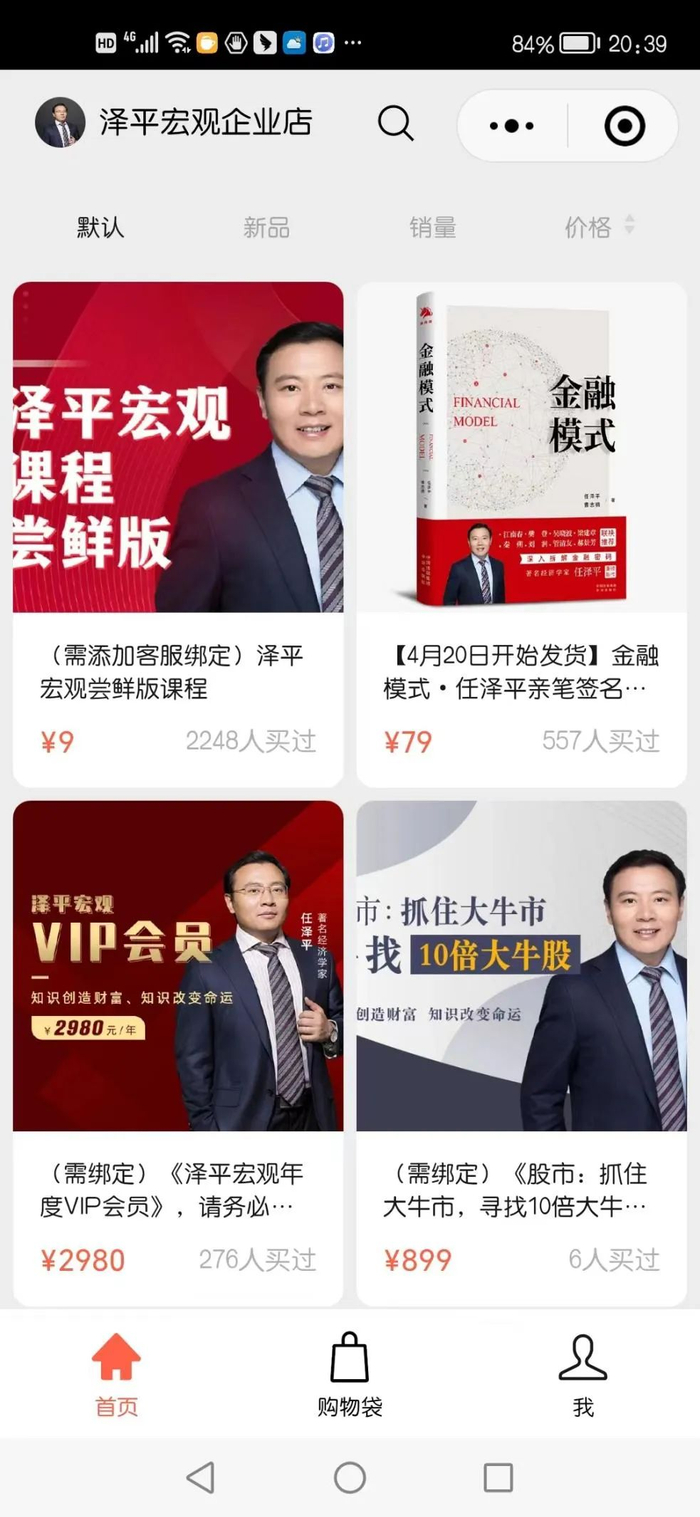Screen dimensions: 700x1517
Task: View the 金融模式 signed book product
Action: coord(521,535)
